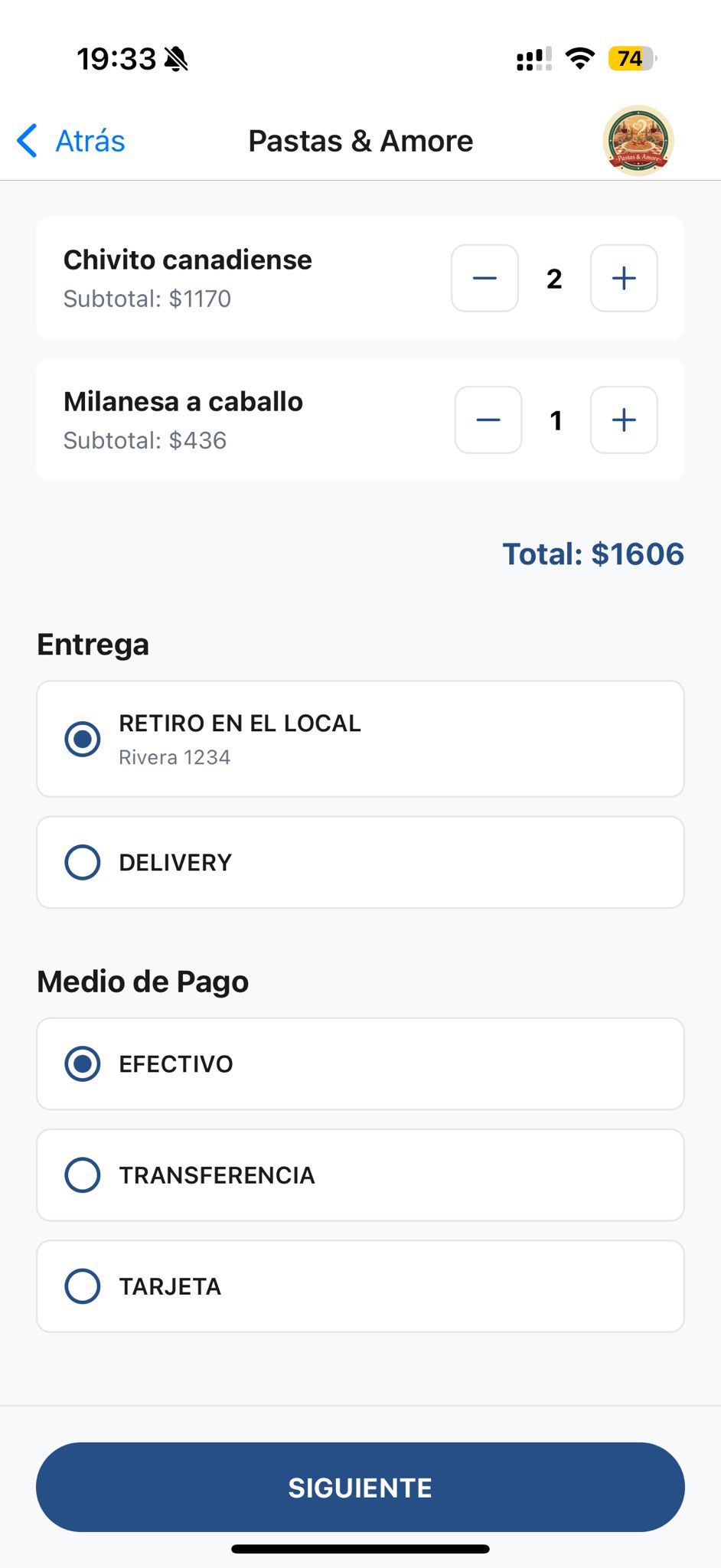Open the Pastas & Amore restaurant logo
Viewport: 721px width, 1568px height.
(638, 140)
